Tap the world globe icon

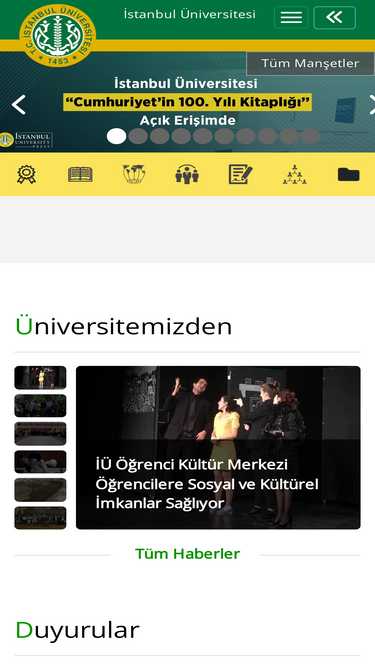(x=134, y=174)
